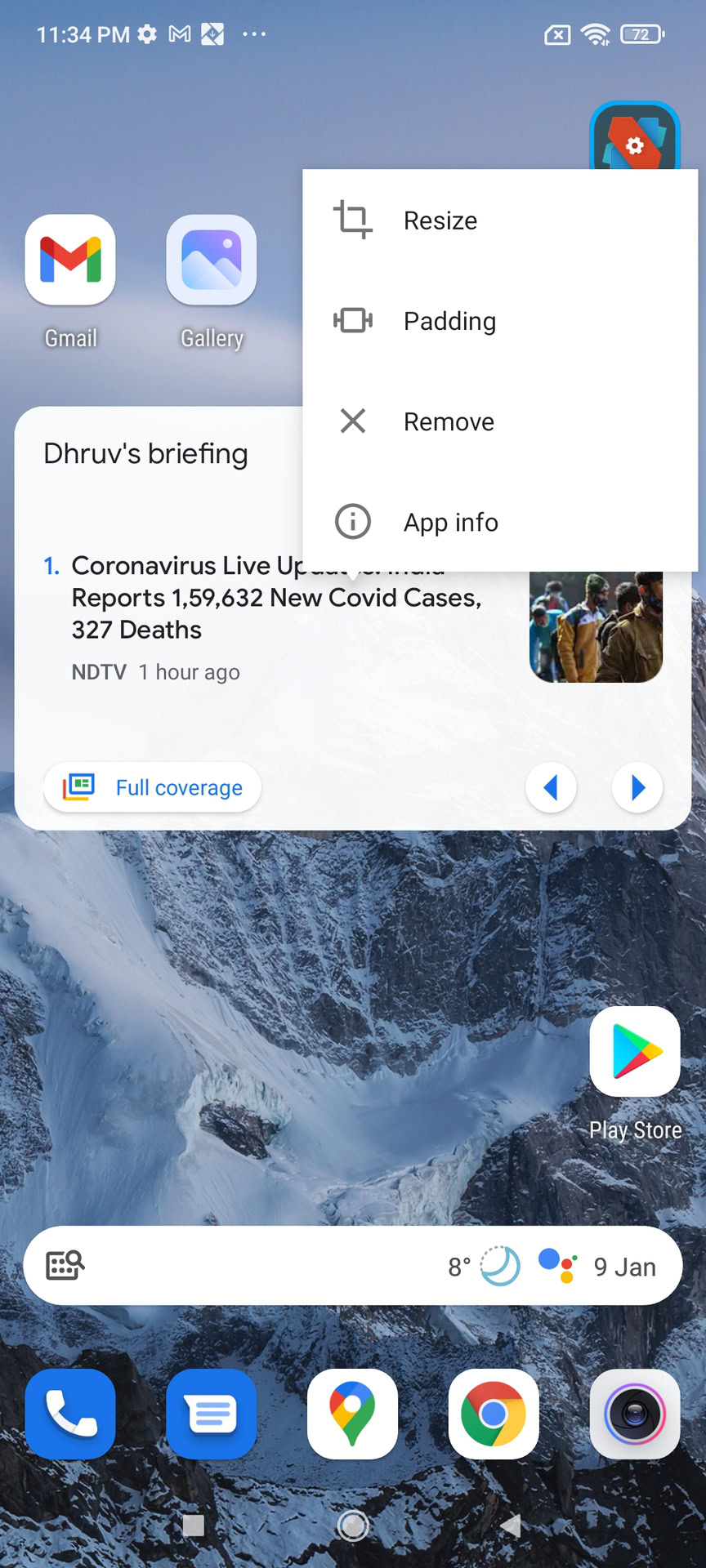The height and width of the screenshot is (1568, 706).
Task: Launch the Gallery app
Action: pyautogui.click(x=212, y=261)
